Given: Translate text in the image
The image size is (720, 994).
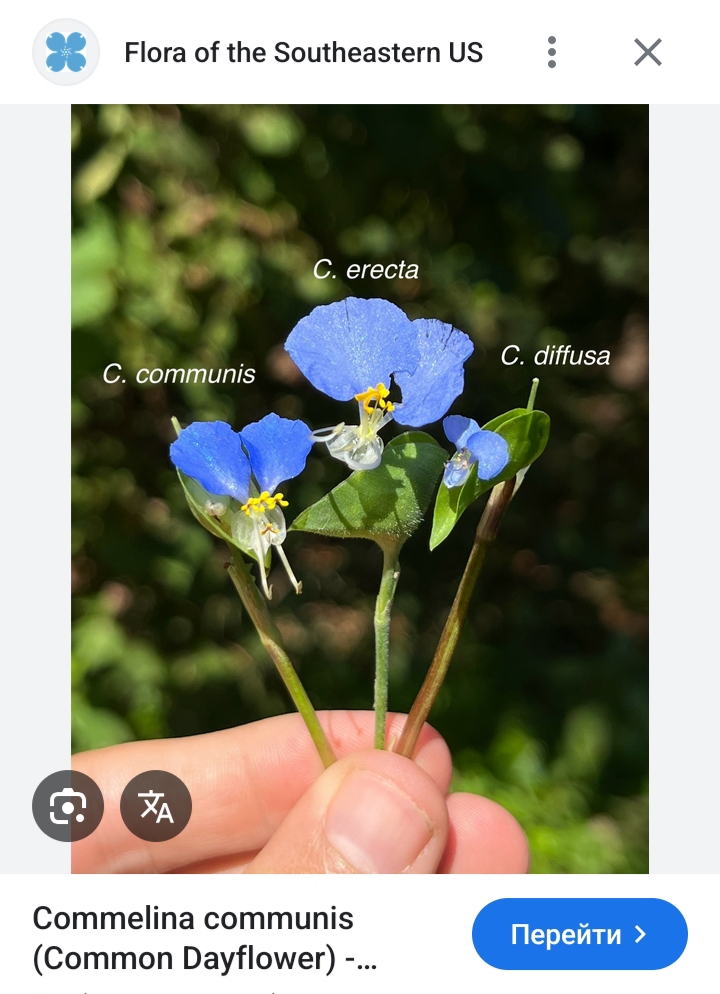Looking at the screenshot, I should 156,806.
